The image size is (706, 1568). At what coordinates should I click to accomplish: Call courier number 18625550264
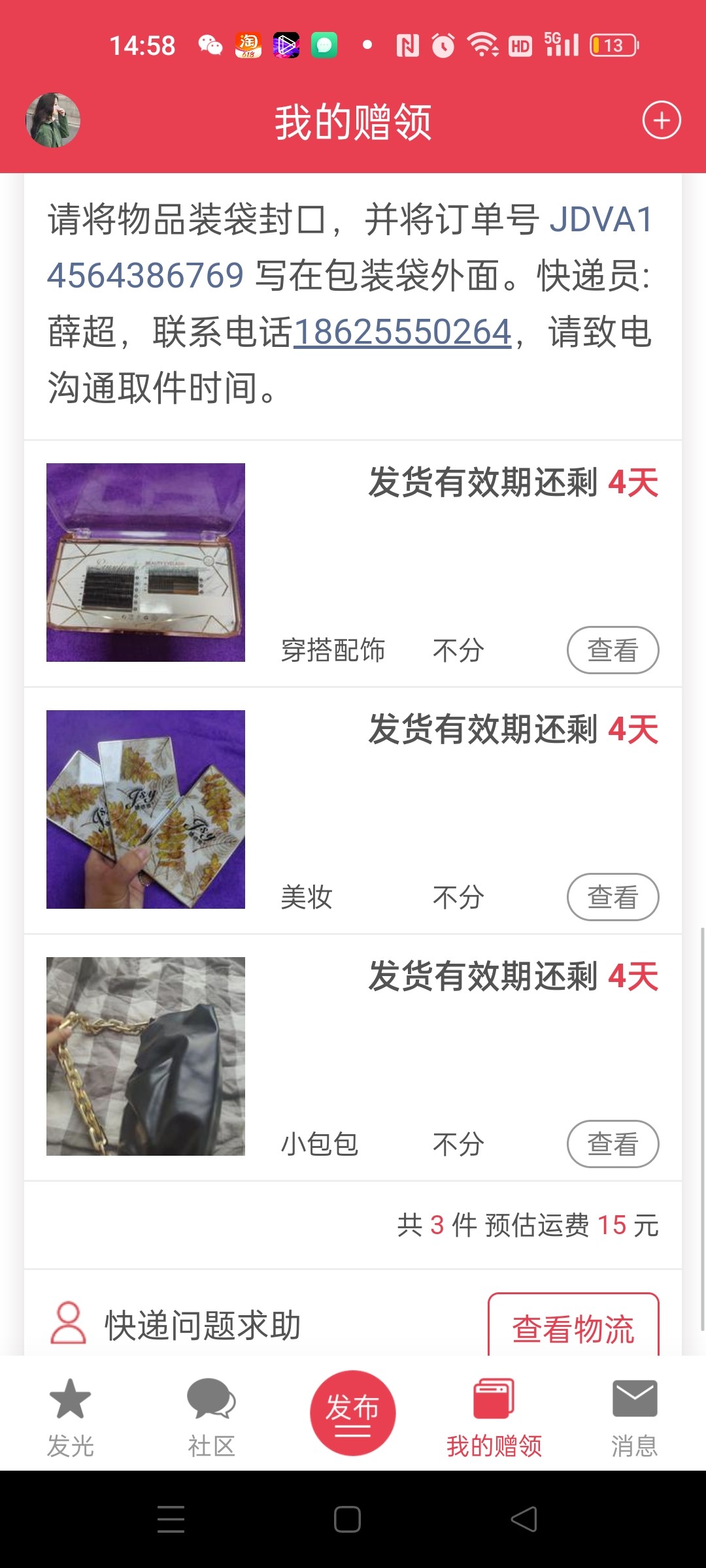pyautogui.click(x=402, y=332)
